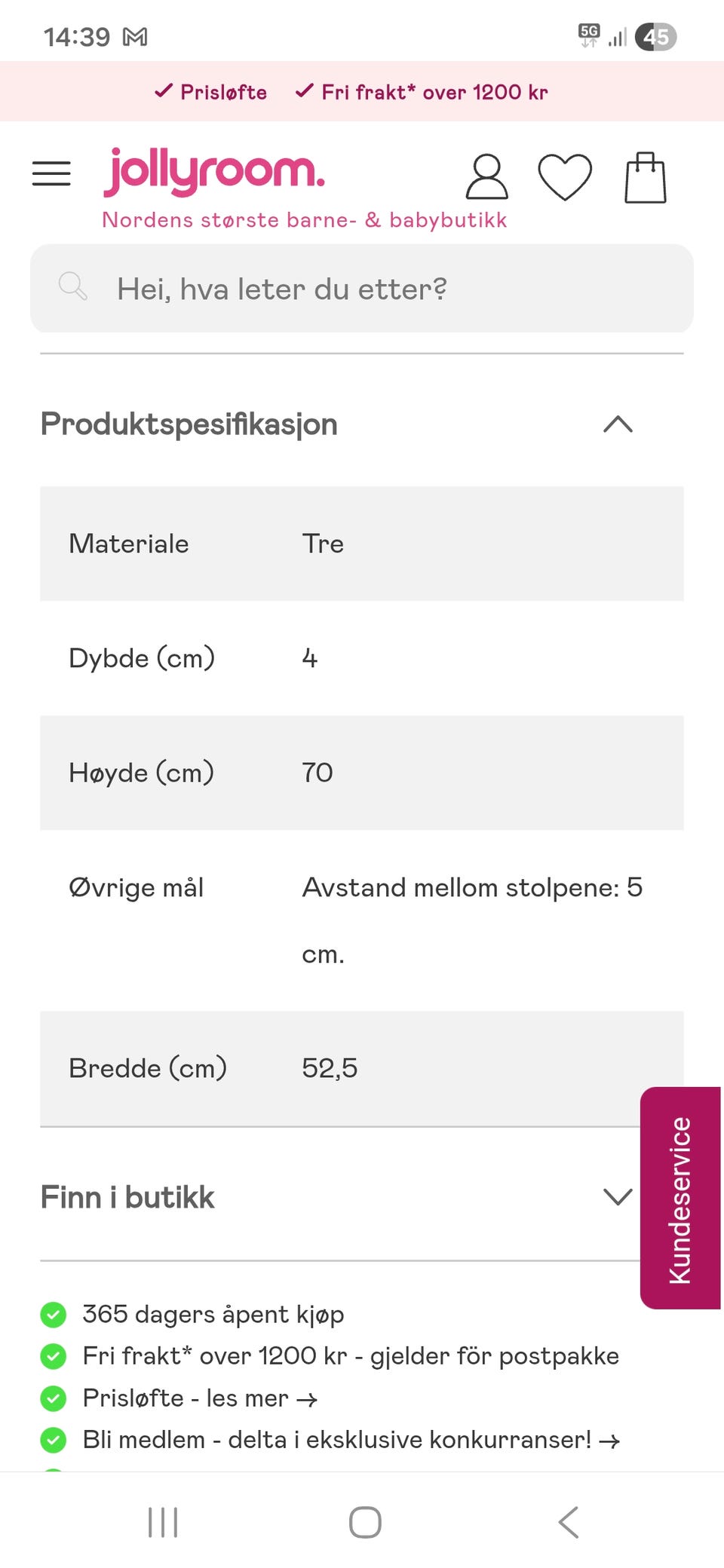This screenshot has width=724, height=1568.
Task: Tap the green check beside Bli medlem
Action: click(53, 1439)
